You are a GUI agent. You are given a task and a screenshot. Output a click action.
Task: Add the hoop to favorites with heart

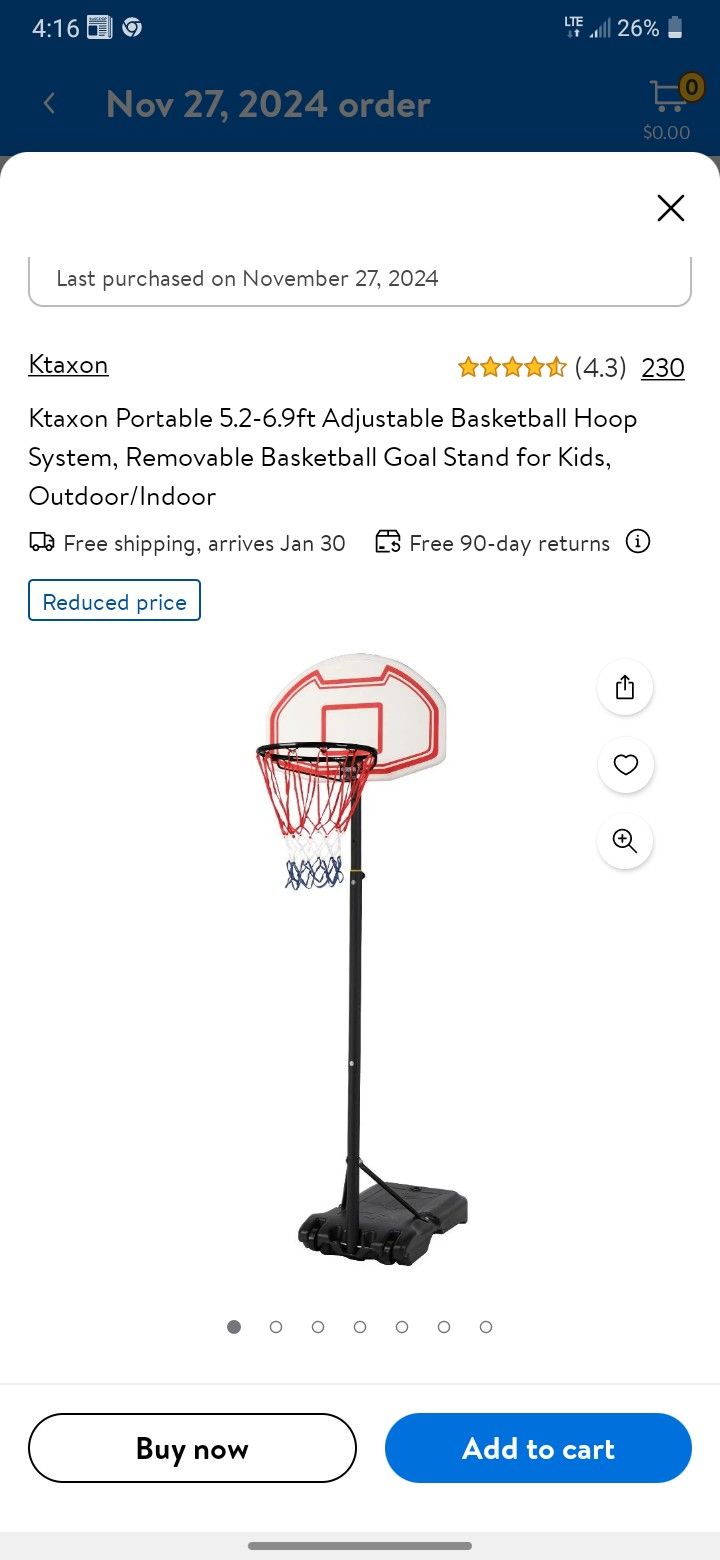[625, 765]
